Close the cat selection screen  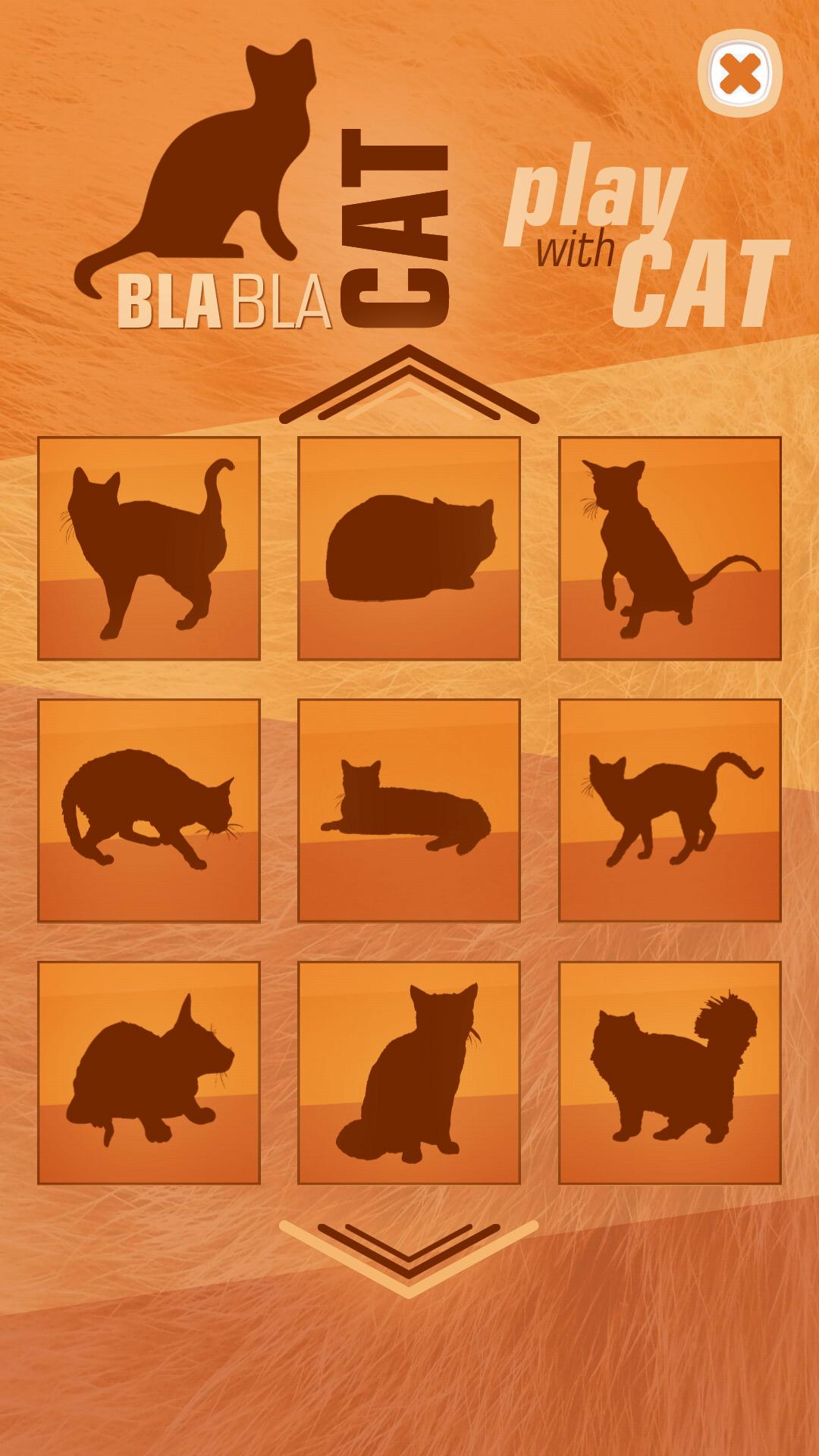click(740, 74)
